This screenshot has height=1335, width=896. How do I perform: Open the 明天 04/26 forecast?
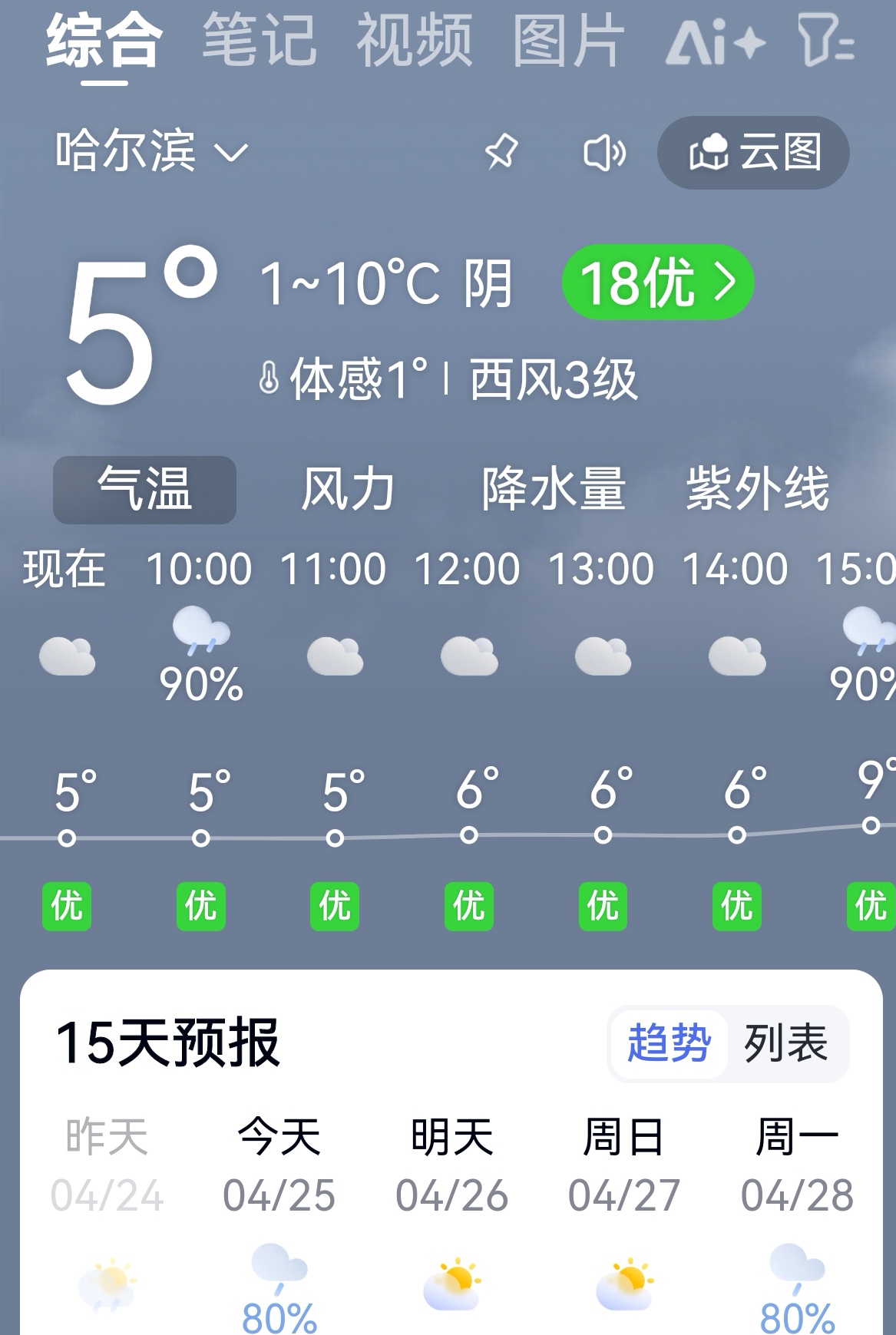(451, 1213)
